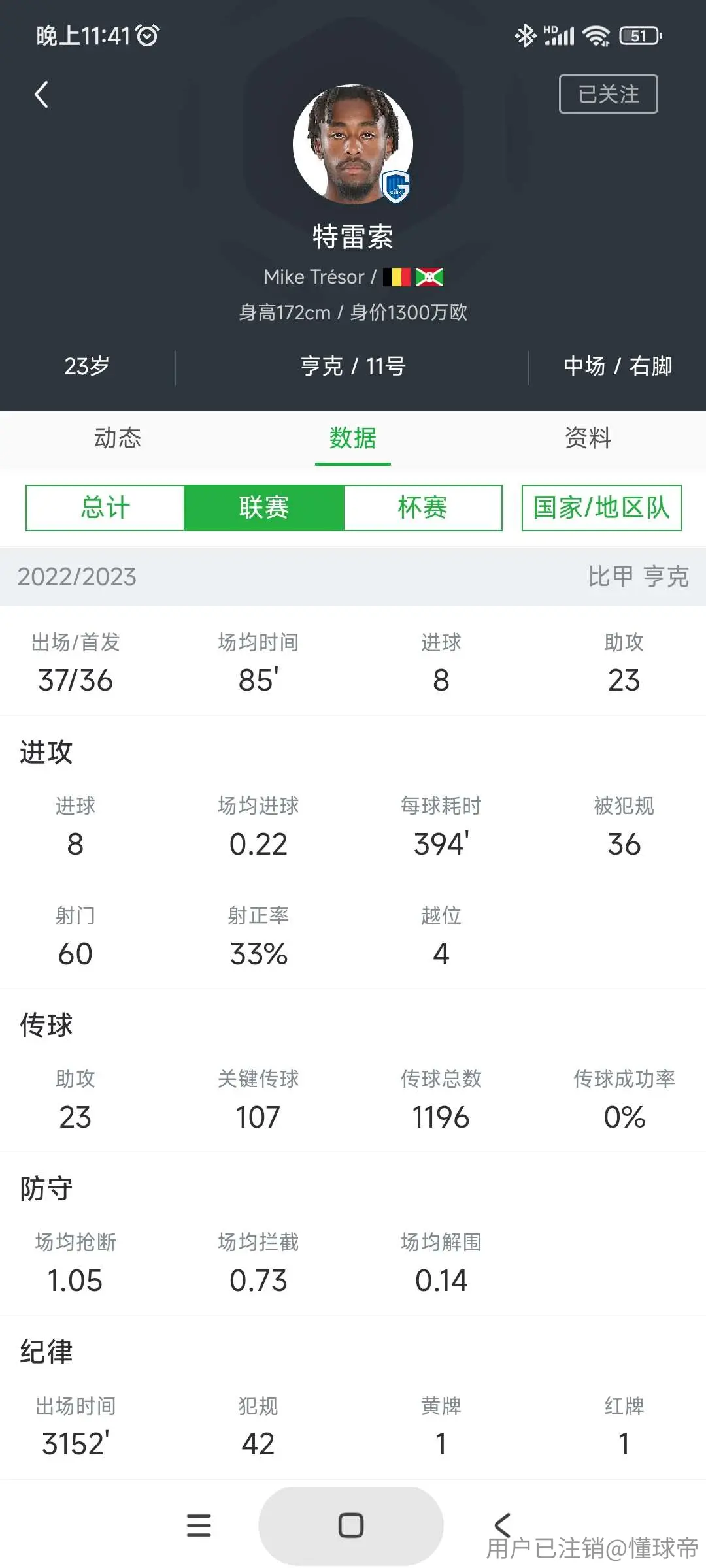Viewport: 706px width, 1568px height.
Task: Open Mike Trésor's profile photo
Action: click(x=353, y=144)
